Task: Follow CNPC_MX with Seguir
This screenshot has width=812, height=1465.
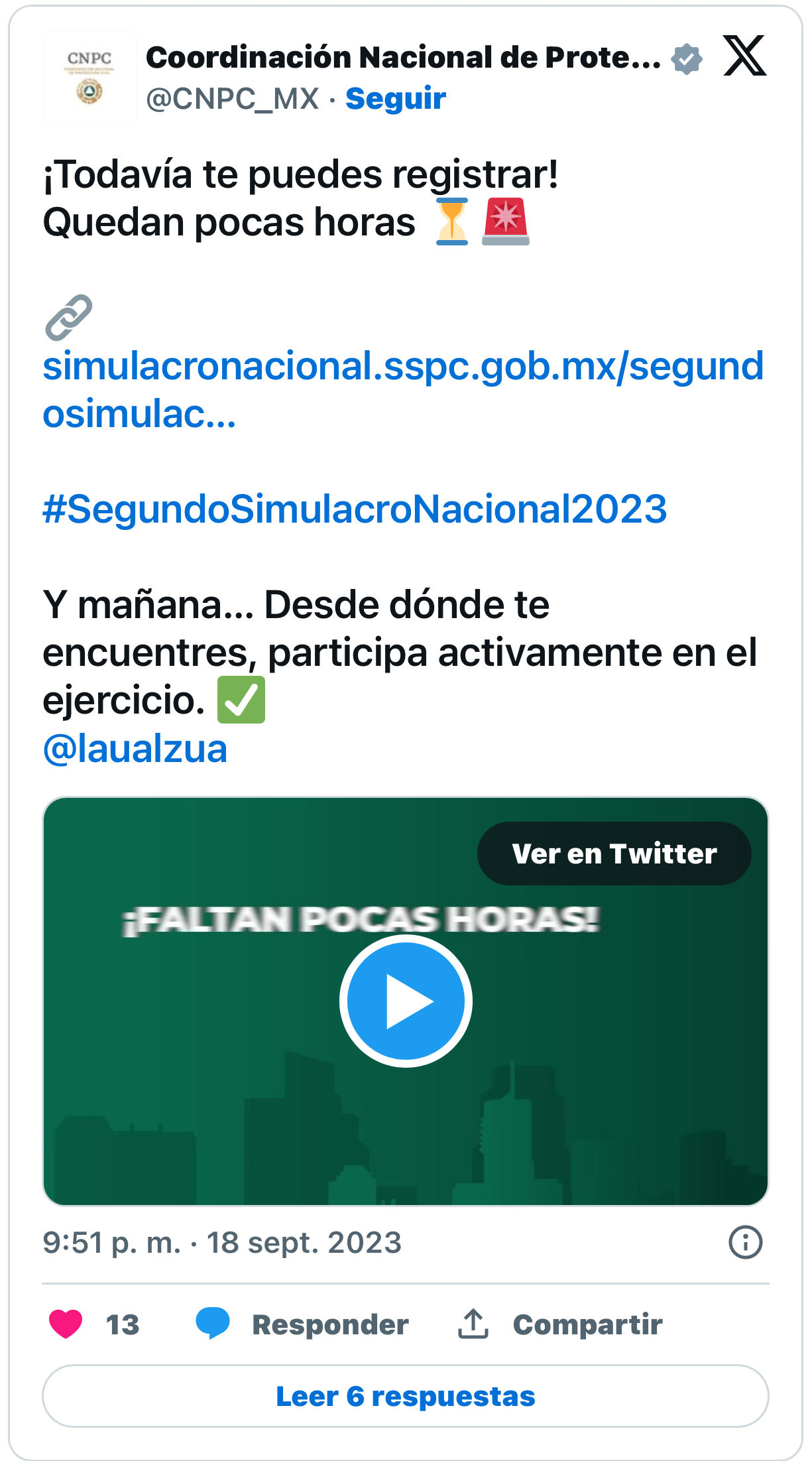Action: [x=396, y=99]
